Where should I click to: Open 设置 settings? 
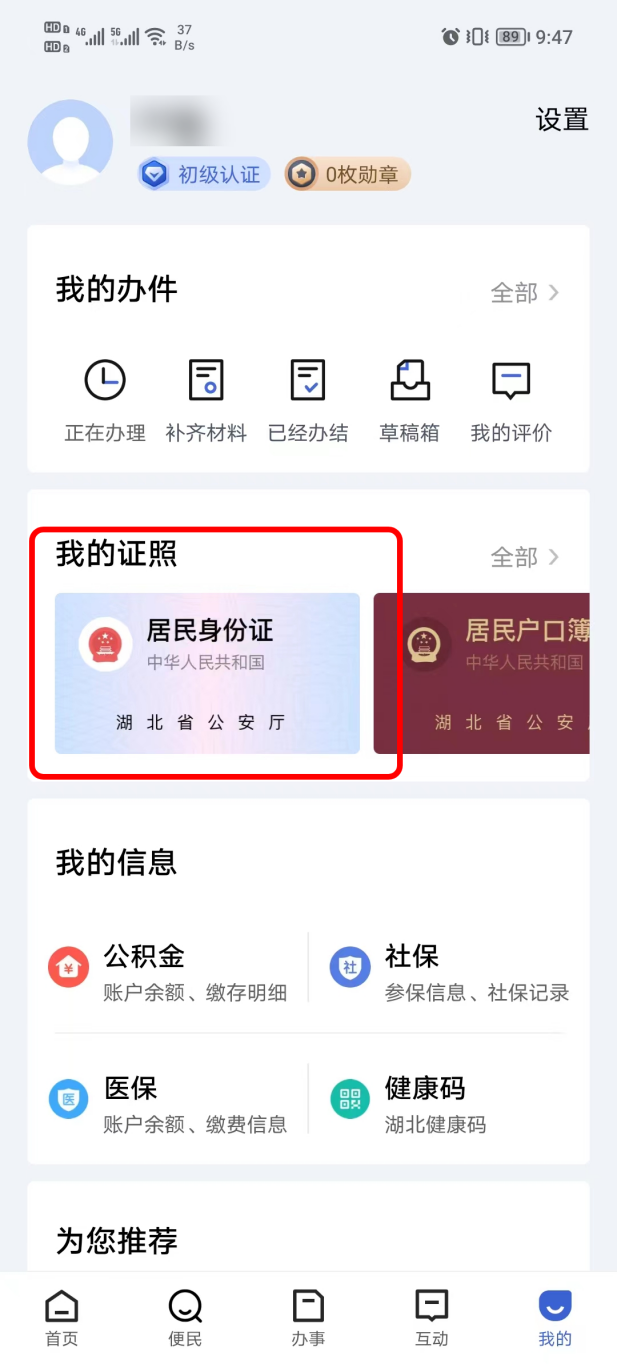tap(561, 120)
